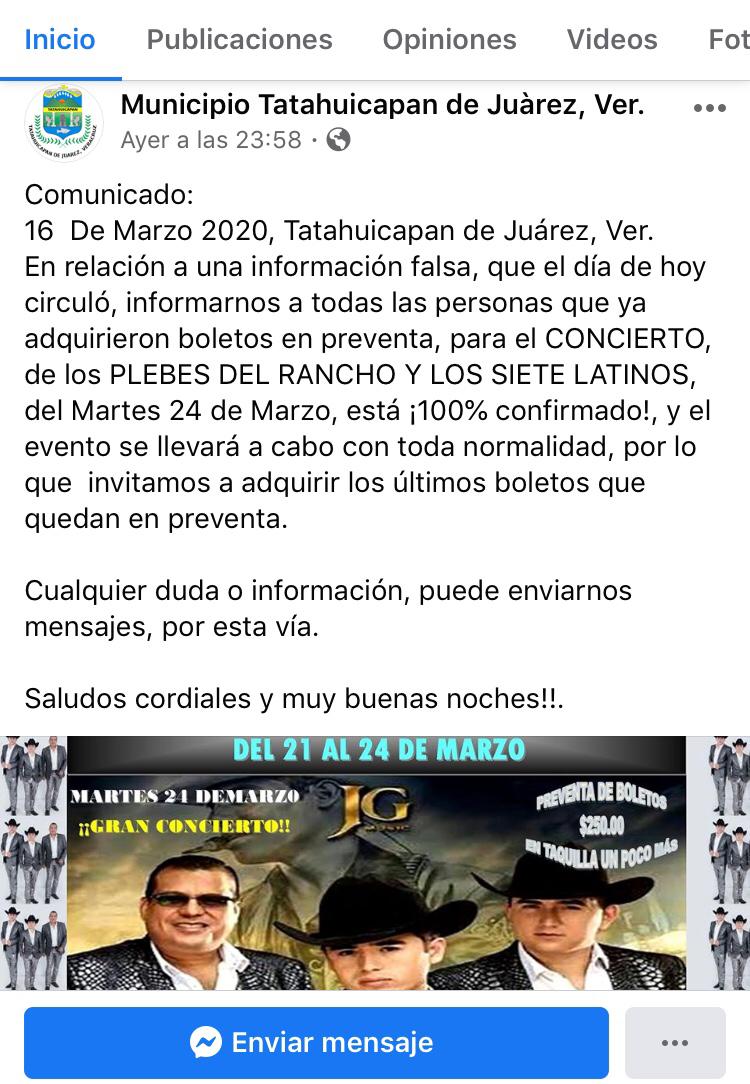750x1084 pixels.
Task: Open the concert poster image in the post
Action: click(376, 864)
